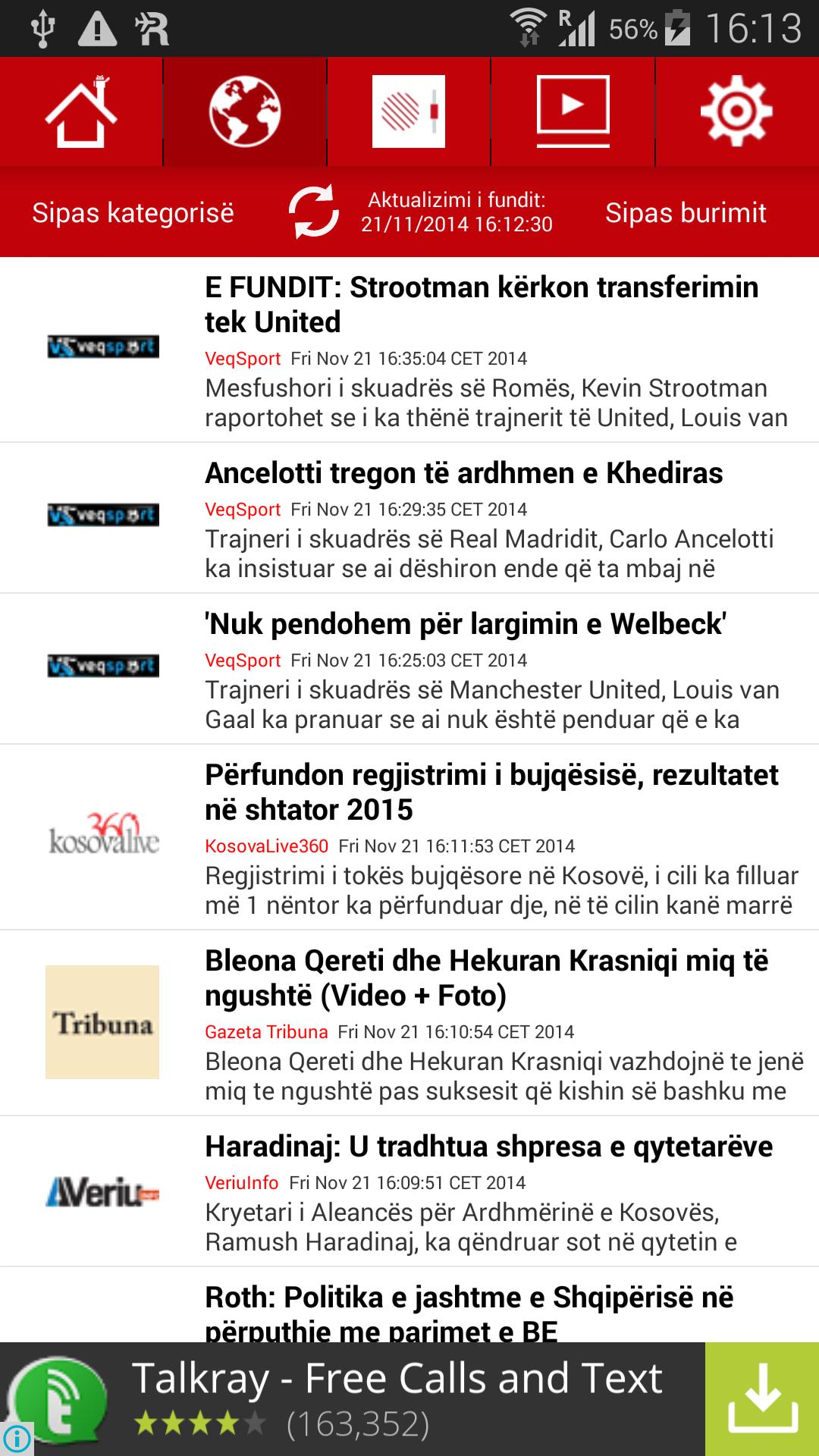
Task: Read Haradinaj: U tradhtua shpresa article
Action: pyautogui.click(x=488, y=1147)
